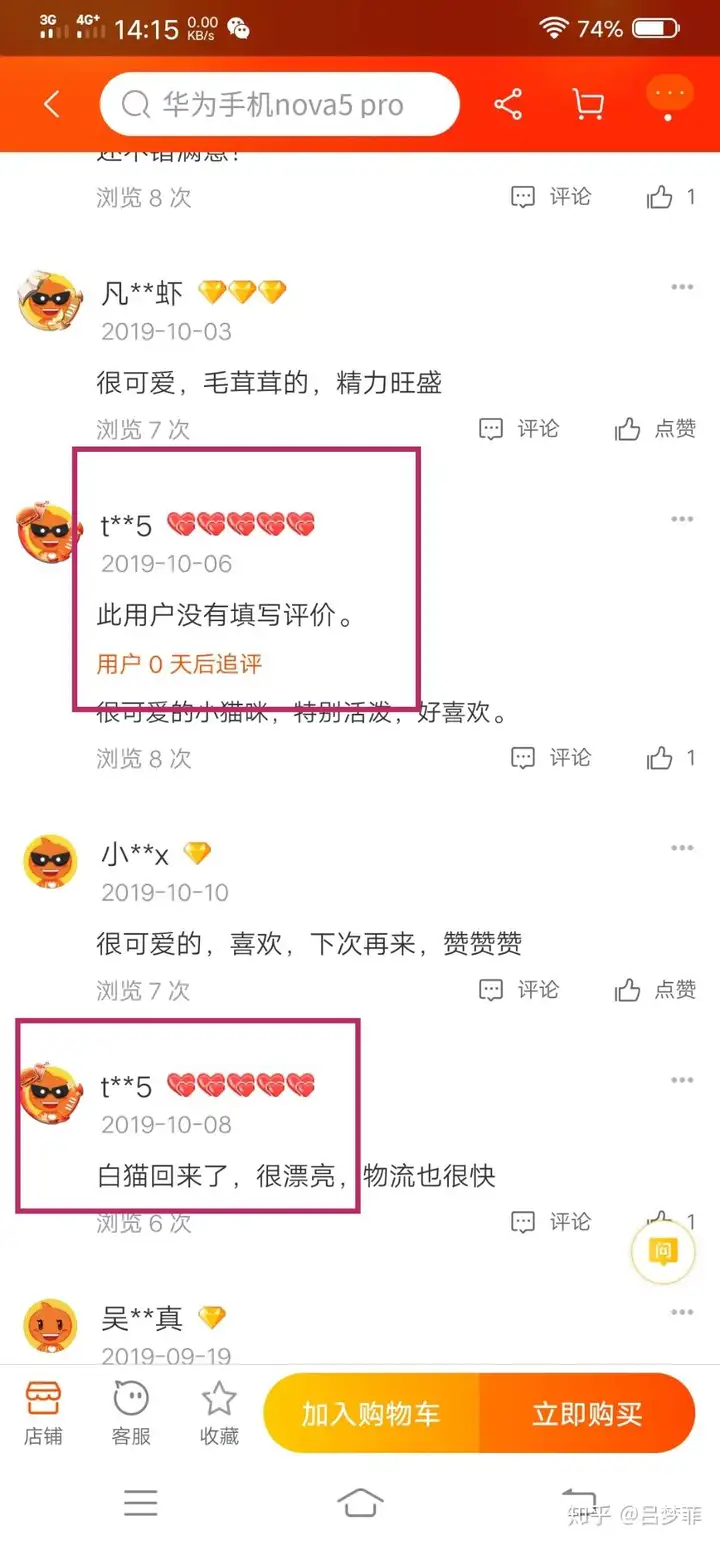Tap 加入购物车 to add to cart
The height and width of the screenshot is (1545, 720).
pyautogui.click(x=371, y=1413)
